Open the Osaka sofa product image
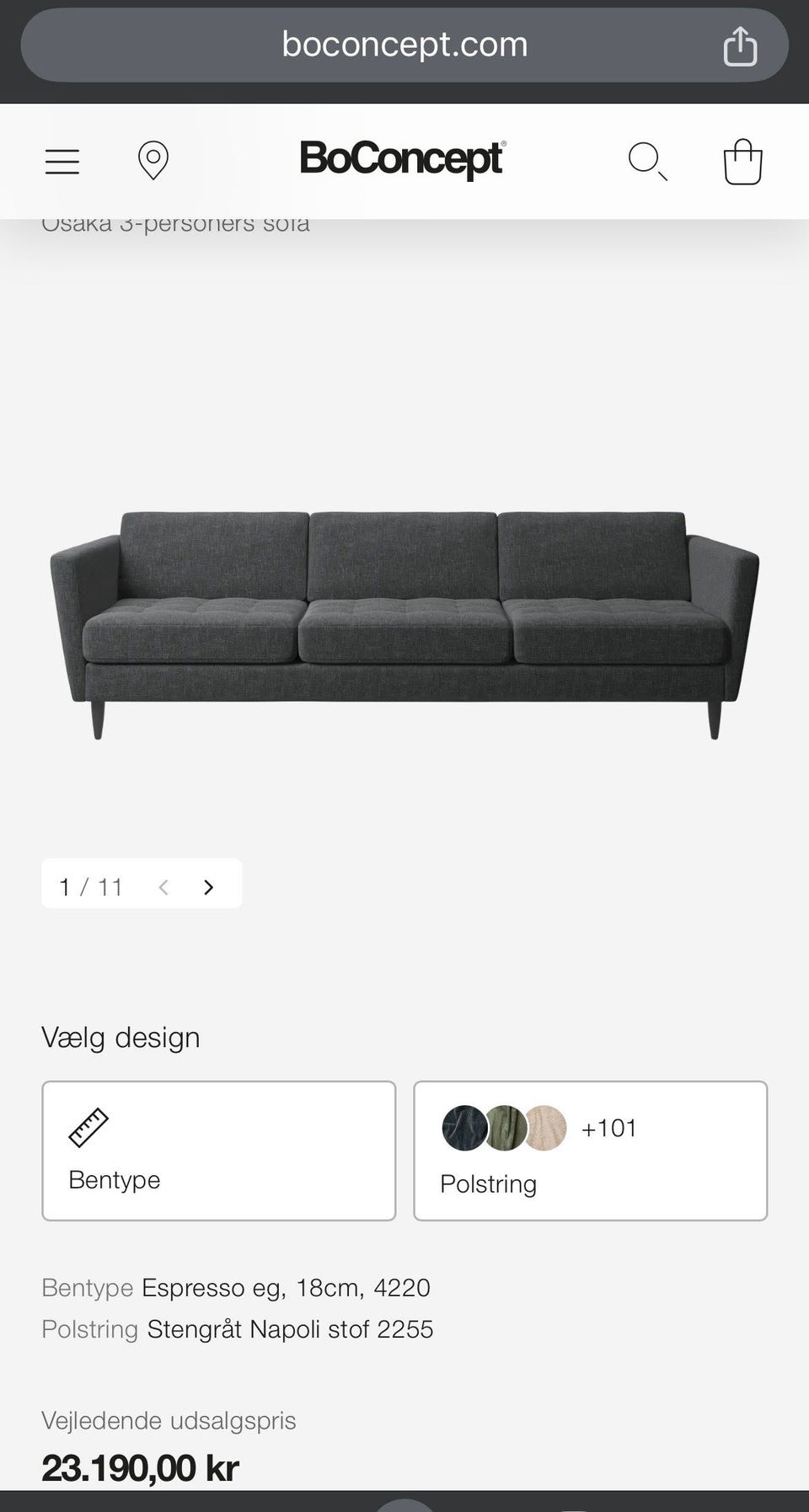This screenshot has width=809, height=1512. 404,623
